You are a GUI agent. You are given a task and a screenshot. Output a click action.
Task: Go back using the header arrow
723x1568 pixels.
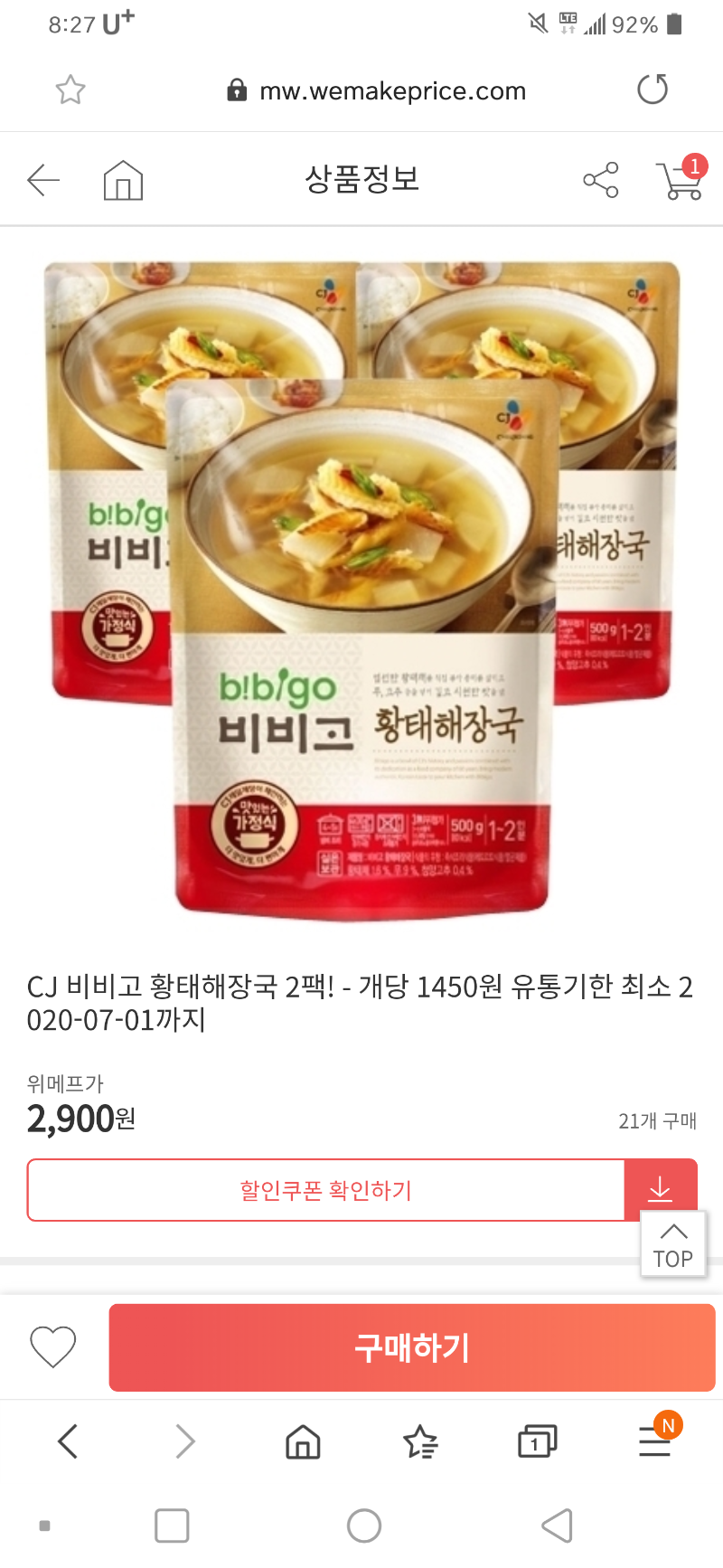pyautogui.click(x=43, y=180)
